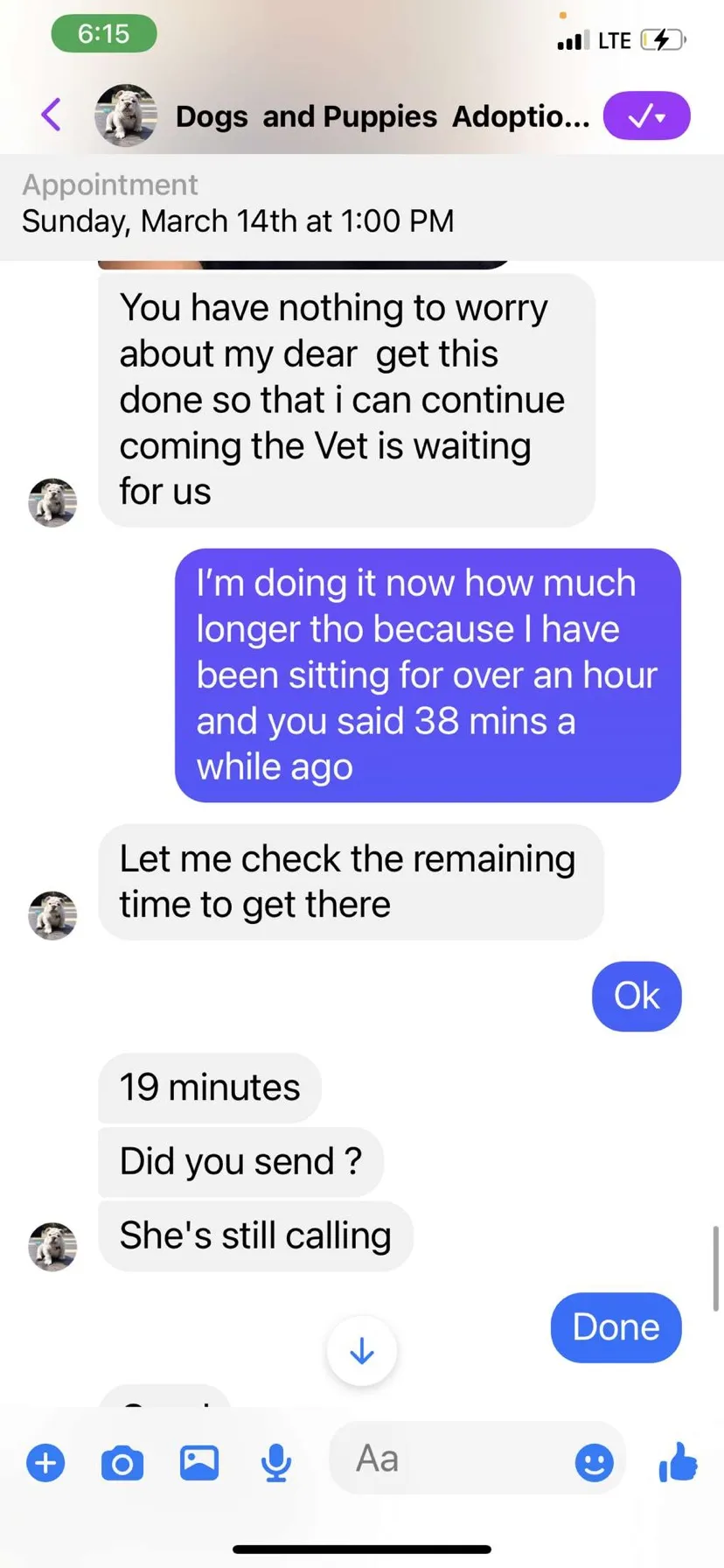Open the emoji picker
Screen dimensions: 724x1568
tap(594, 1462)
